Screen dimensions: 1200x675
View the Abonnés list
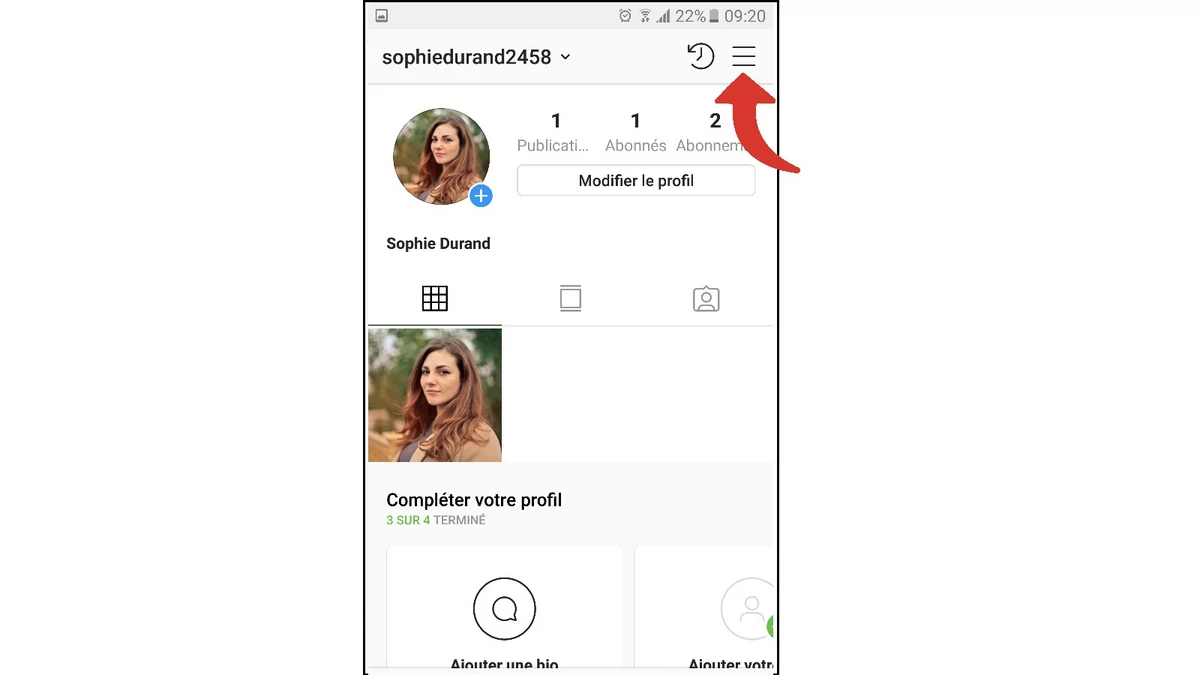635,133
